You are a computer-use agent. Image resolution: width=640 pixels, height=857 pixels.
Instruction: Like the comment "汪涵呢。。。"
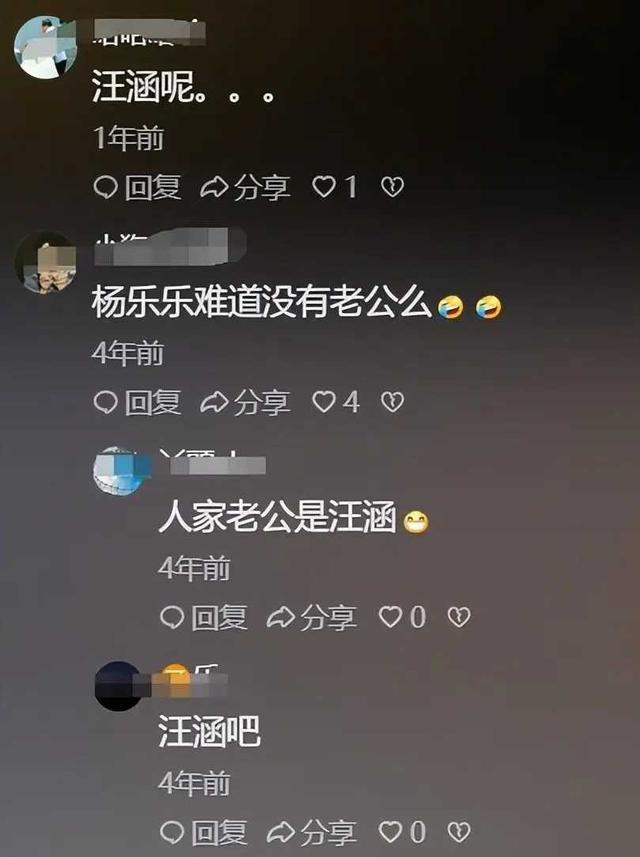(x=325, y=187)
